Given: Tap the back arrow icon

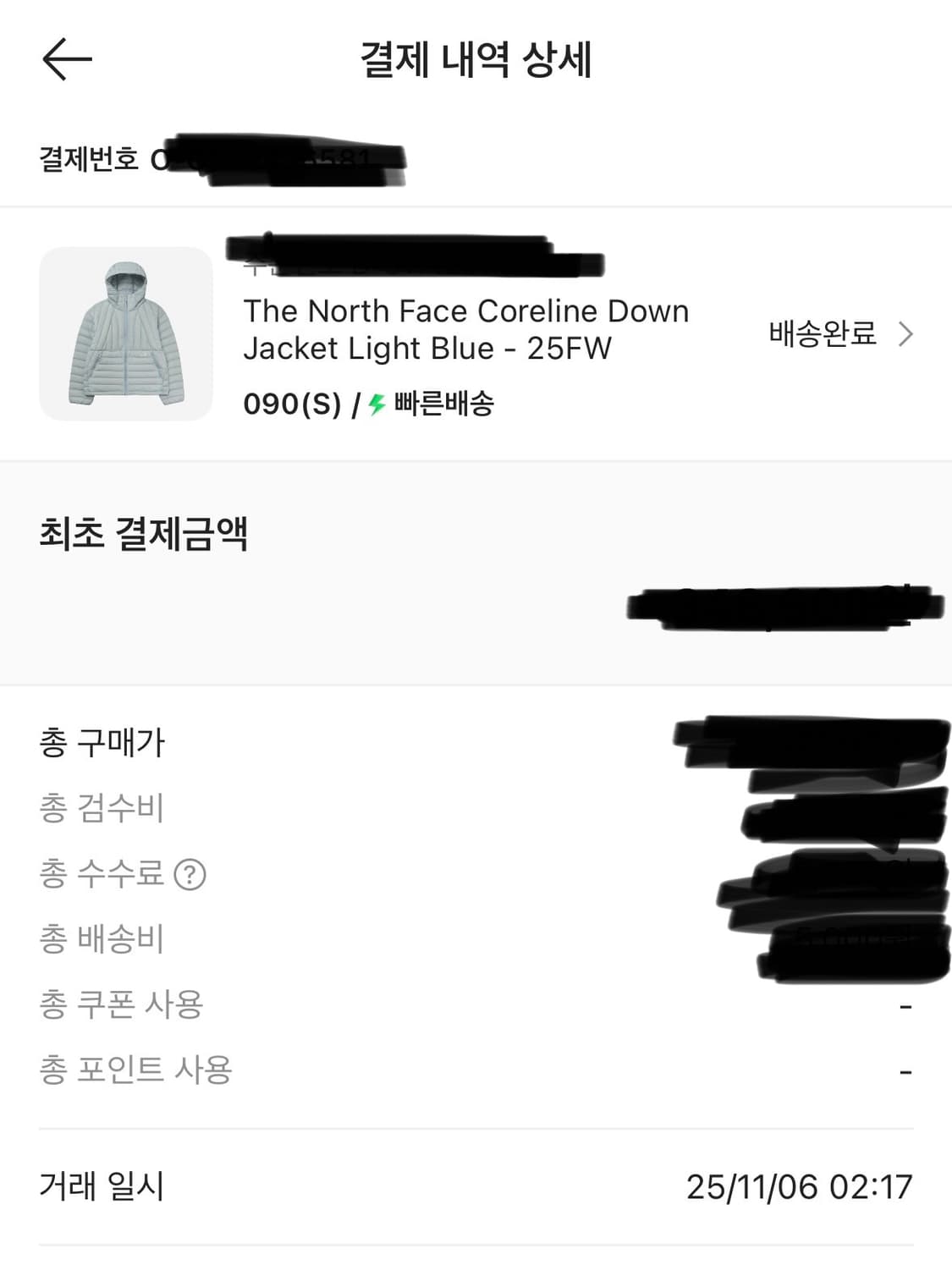Looking at the screenshot, I should coord(63,58).
